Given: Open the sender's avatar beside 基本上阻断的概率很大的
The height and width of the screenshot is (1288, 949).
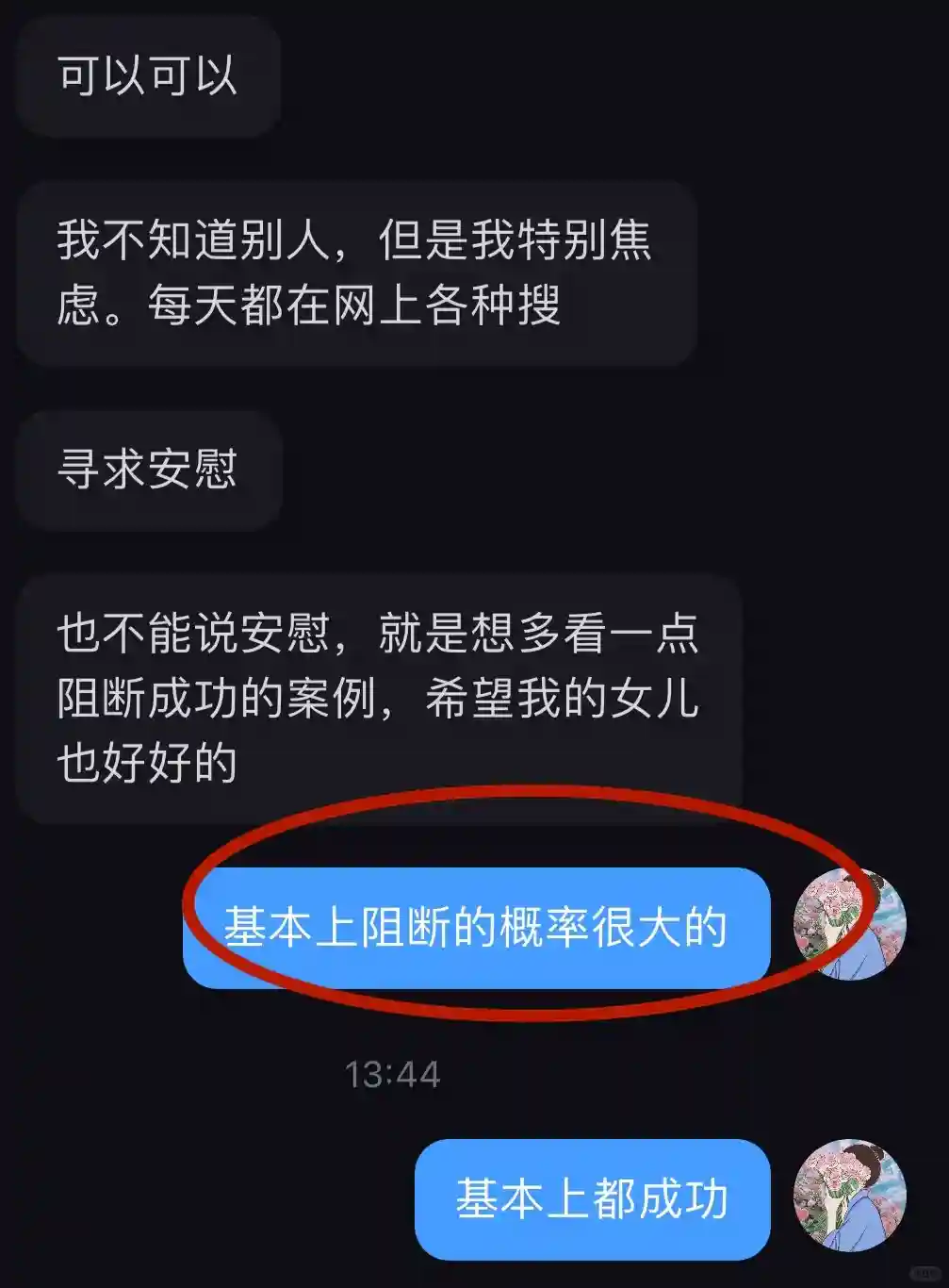Looking at the screenshot, I should (x=849, y=925).
